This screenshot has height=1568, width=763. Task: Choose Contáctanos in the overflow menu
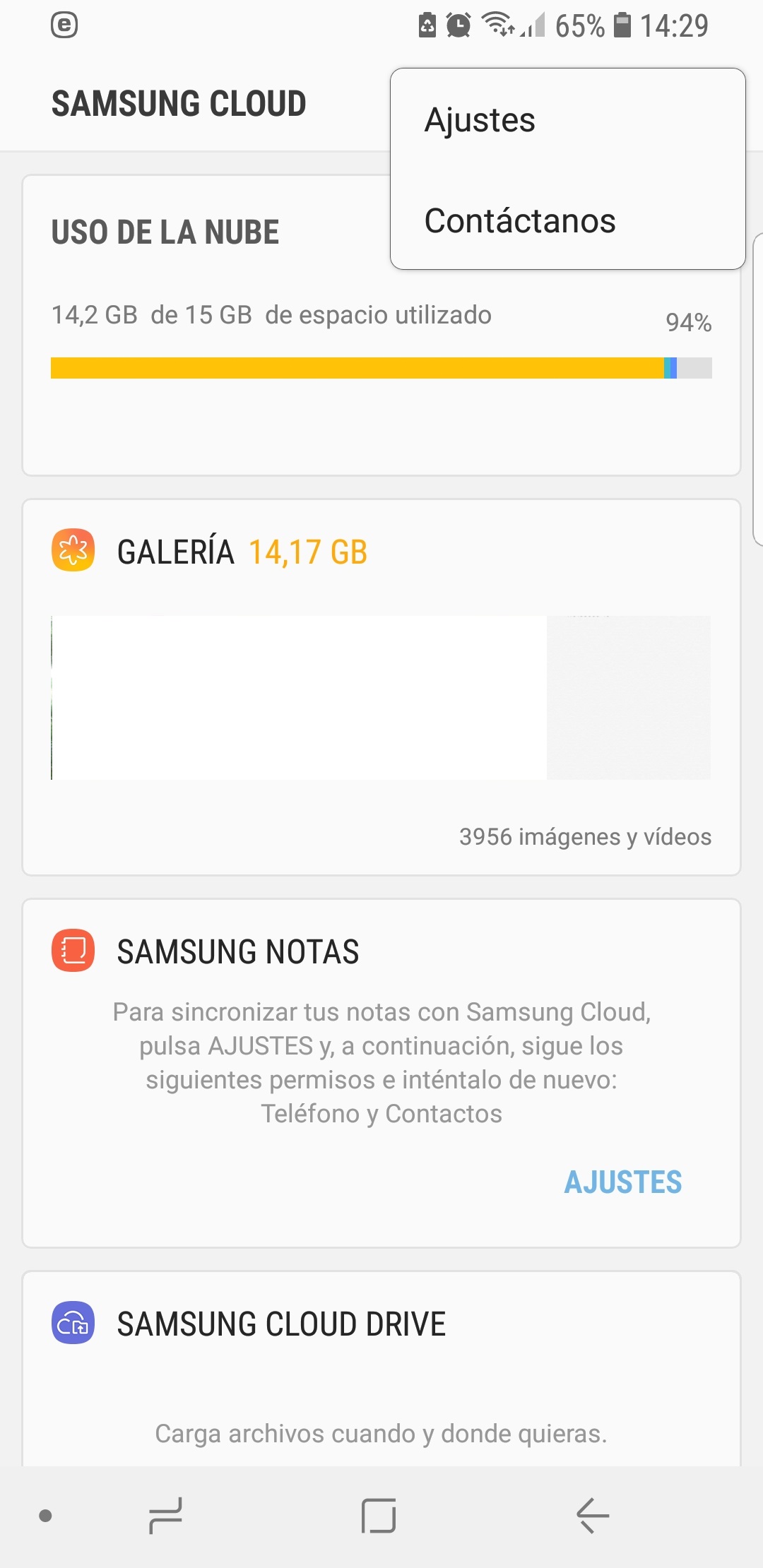520,221
